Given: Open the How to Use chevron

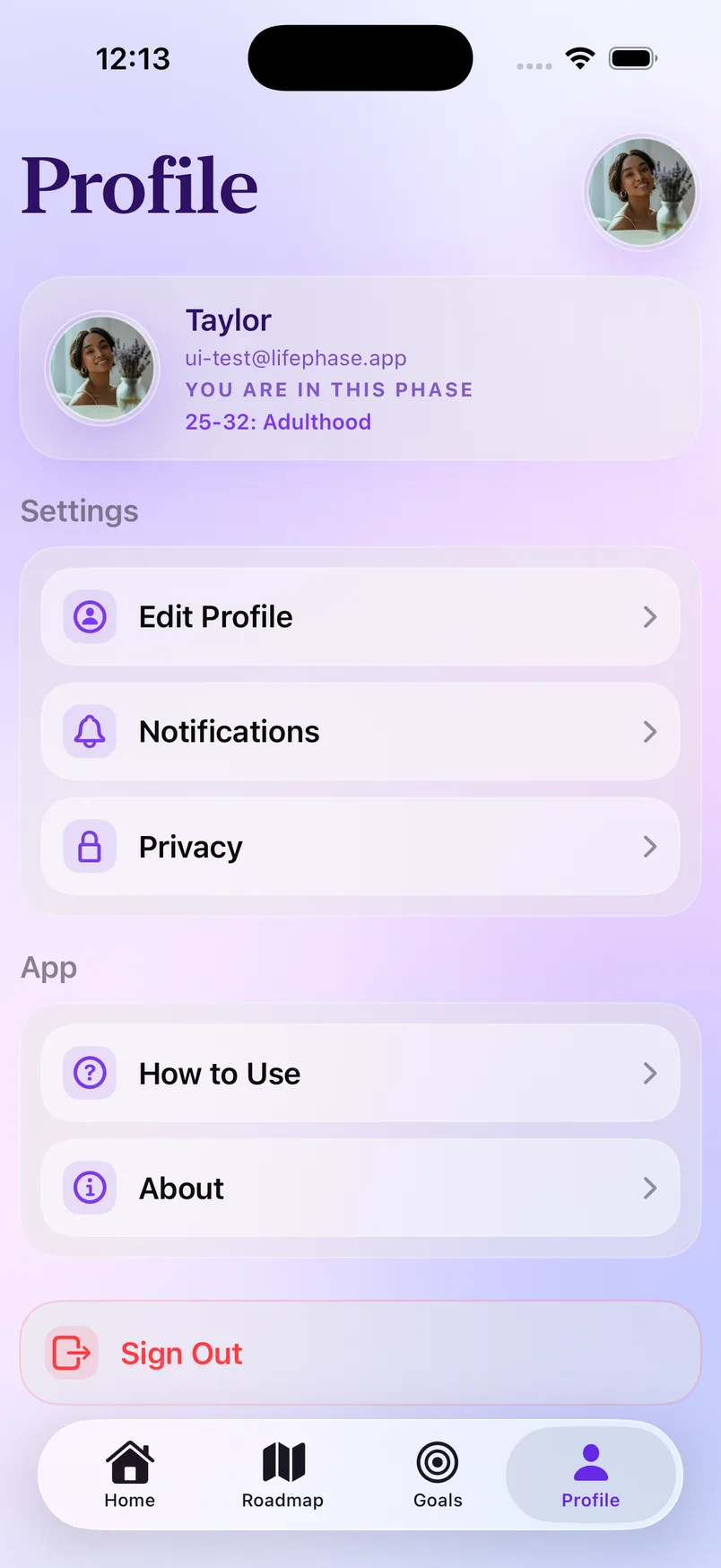Looking at the screenshot, I should point(650,1073).
